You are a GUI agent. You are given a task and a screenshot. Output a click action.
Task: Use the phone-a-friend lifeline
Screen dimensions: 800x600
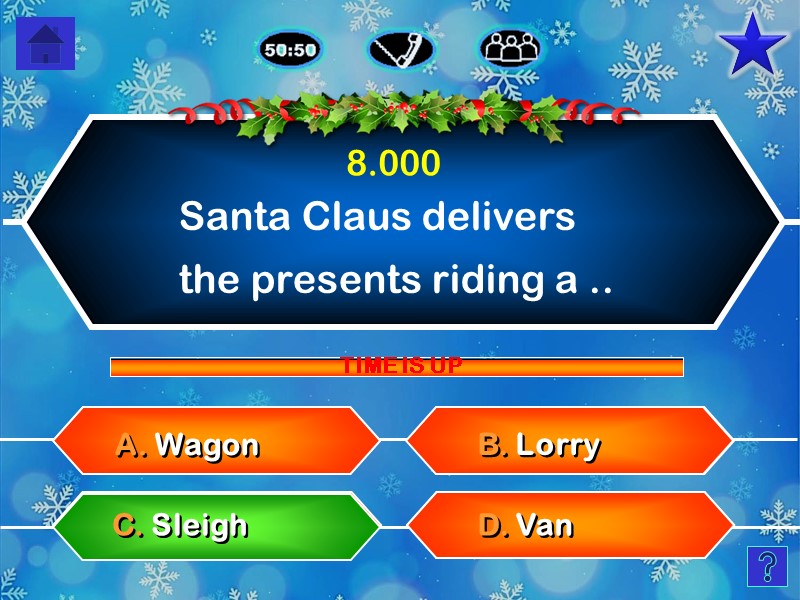pyautogui.click(x=400, y=48)
